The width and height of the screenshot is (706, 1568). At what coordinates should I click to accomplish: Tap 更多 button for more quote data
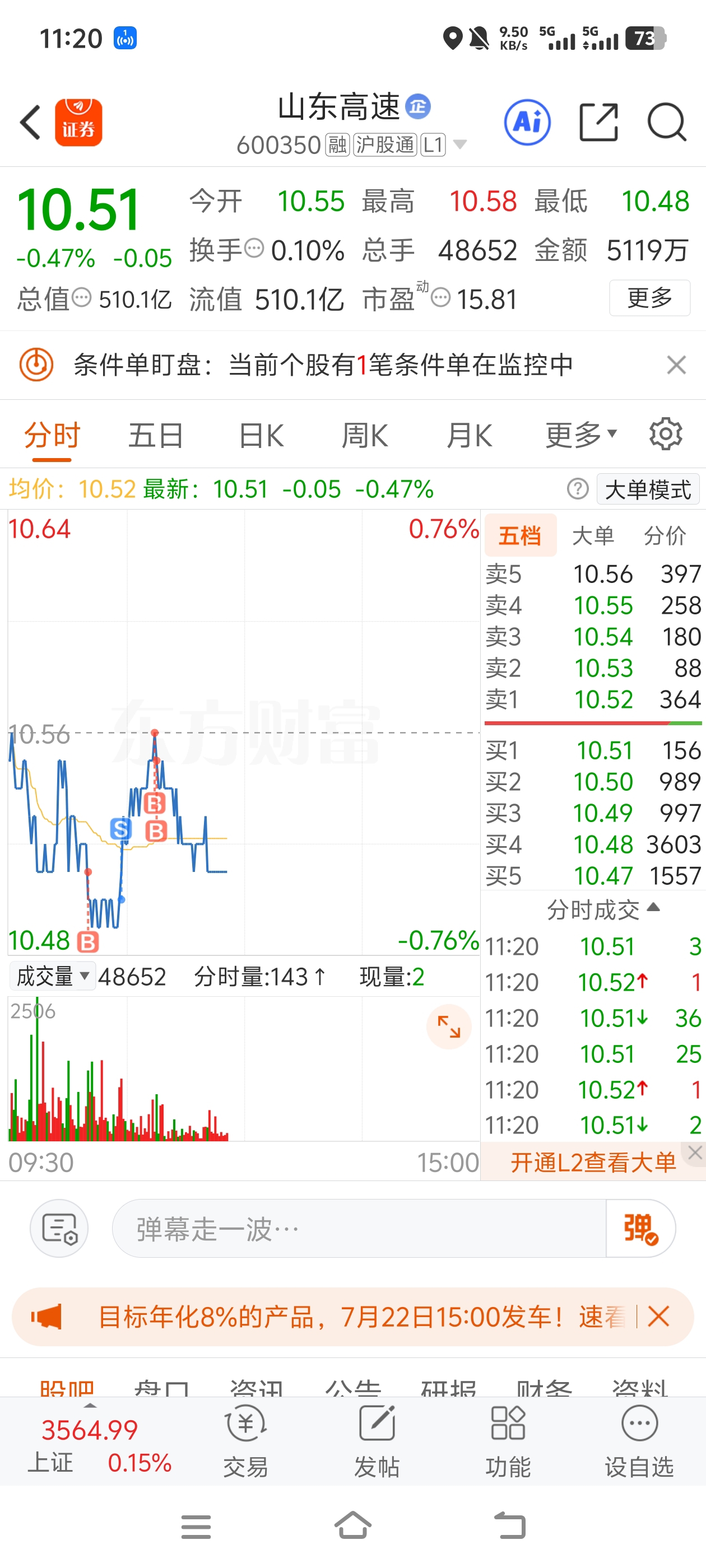[x=649, y=298]
